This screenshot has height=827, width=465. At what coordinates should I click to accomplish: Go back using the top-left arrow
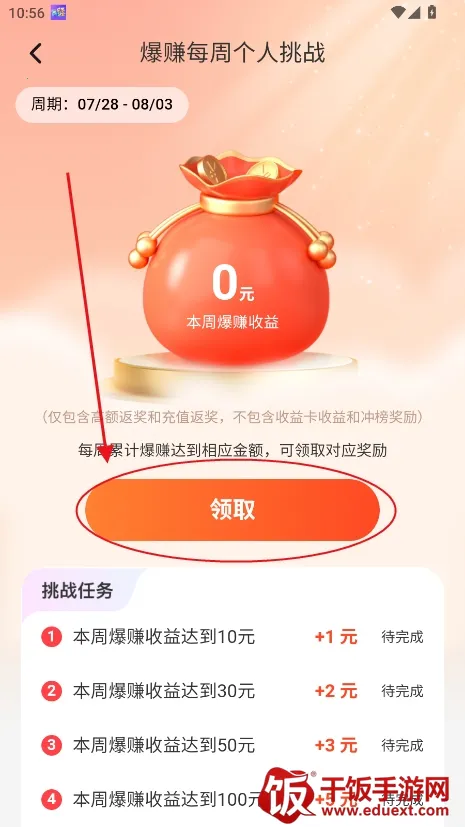click(35, 53)
